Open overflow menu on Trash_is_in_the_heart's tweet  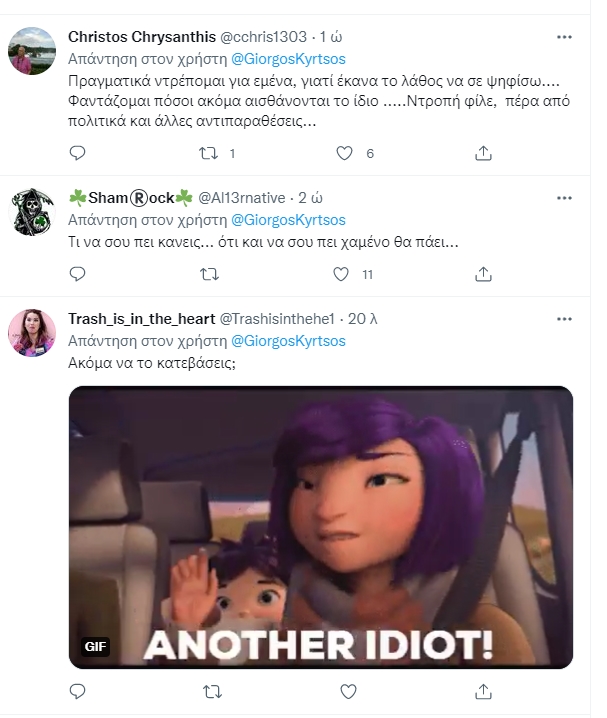(x=564, y=319)
